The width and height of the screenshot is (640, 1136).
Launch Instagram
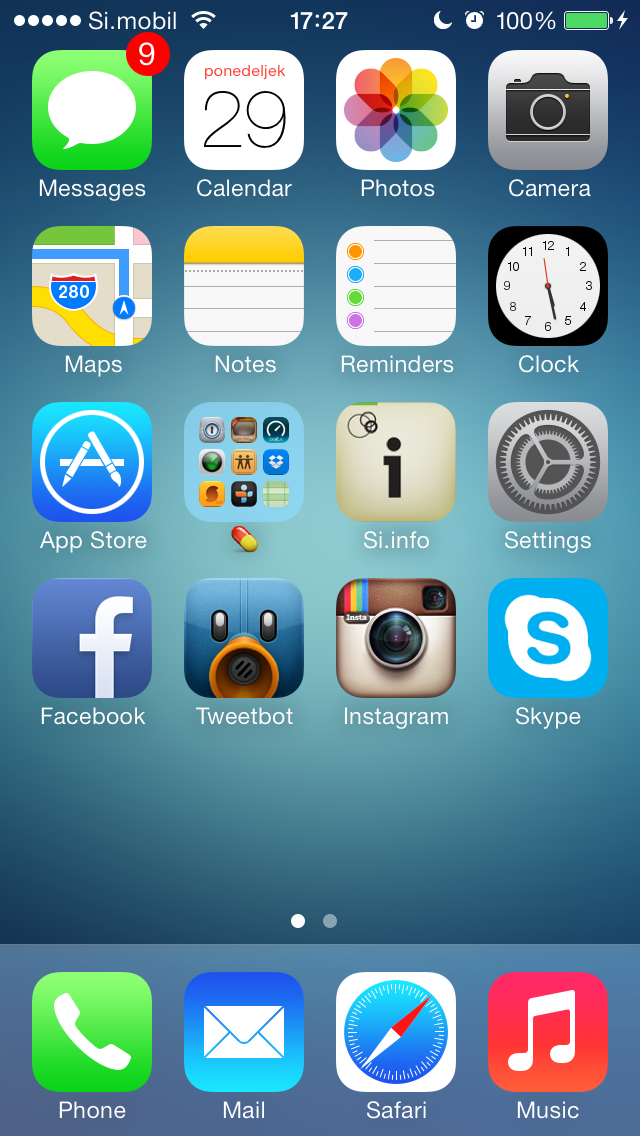pyautogui.click(x=396, y=638)
